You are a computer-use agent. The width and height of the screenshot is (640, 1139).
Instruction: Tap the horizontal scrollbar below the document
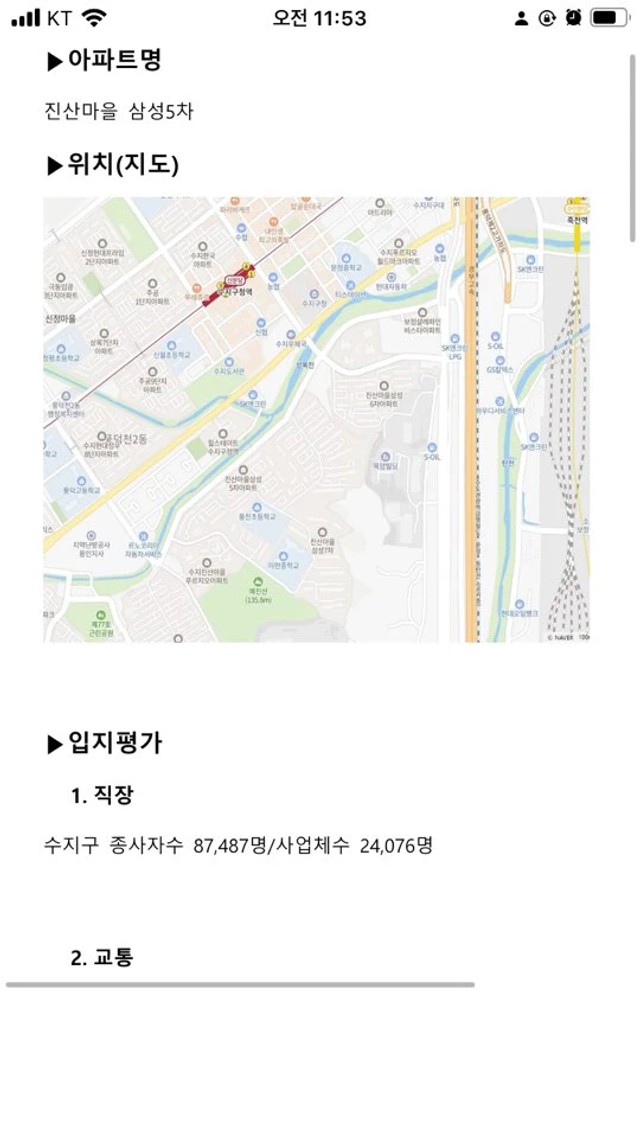click(240, 985)
